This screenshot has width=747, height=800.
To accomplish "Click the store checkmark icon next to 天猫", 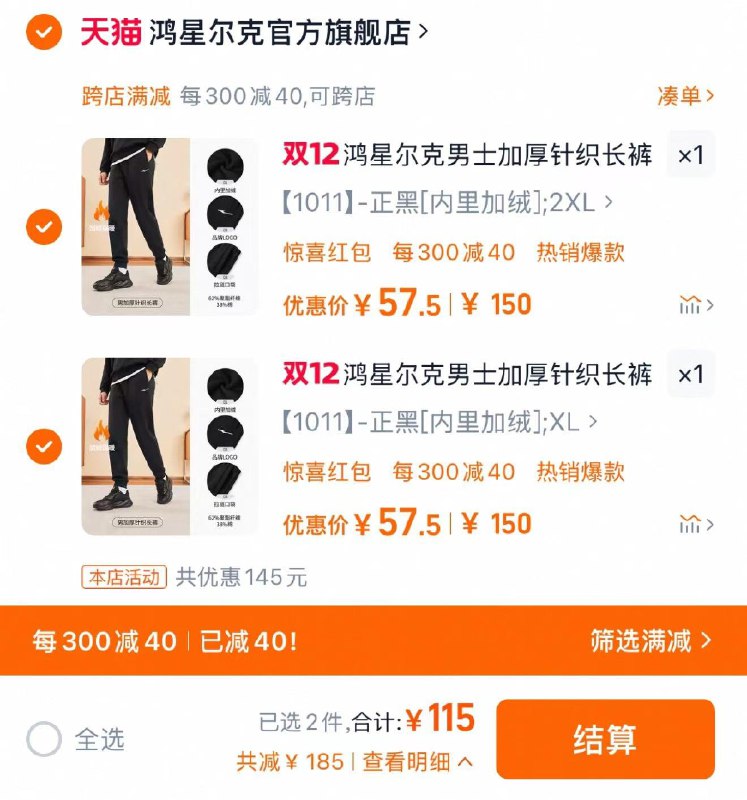I will click(41, 32).
